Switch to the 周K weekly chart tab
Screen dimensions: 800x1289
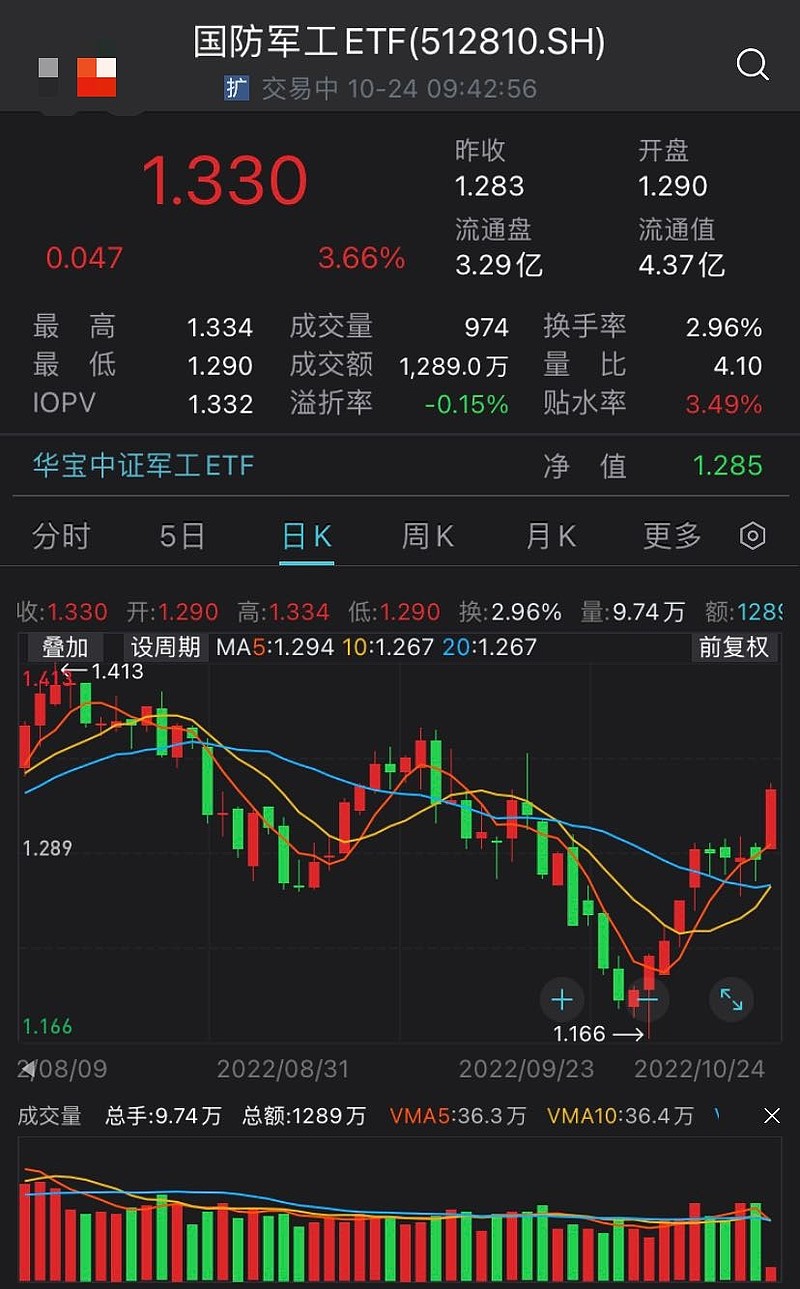click(426, 537)
